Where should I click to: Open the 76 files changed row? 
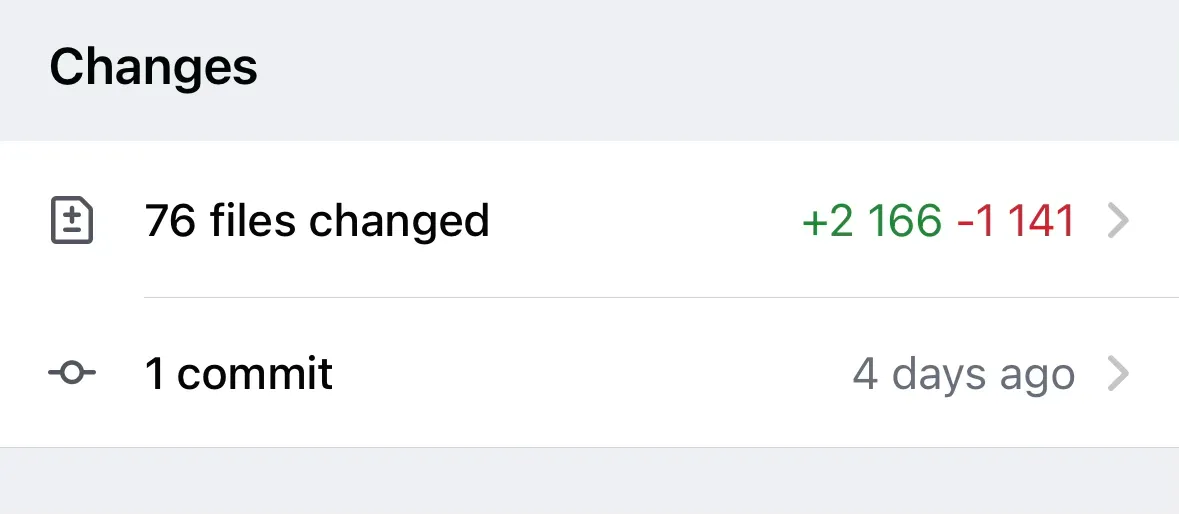pyautogui.click(x=589, y=221)
